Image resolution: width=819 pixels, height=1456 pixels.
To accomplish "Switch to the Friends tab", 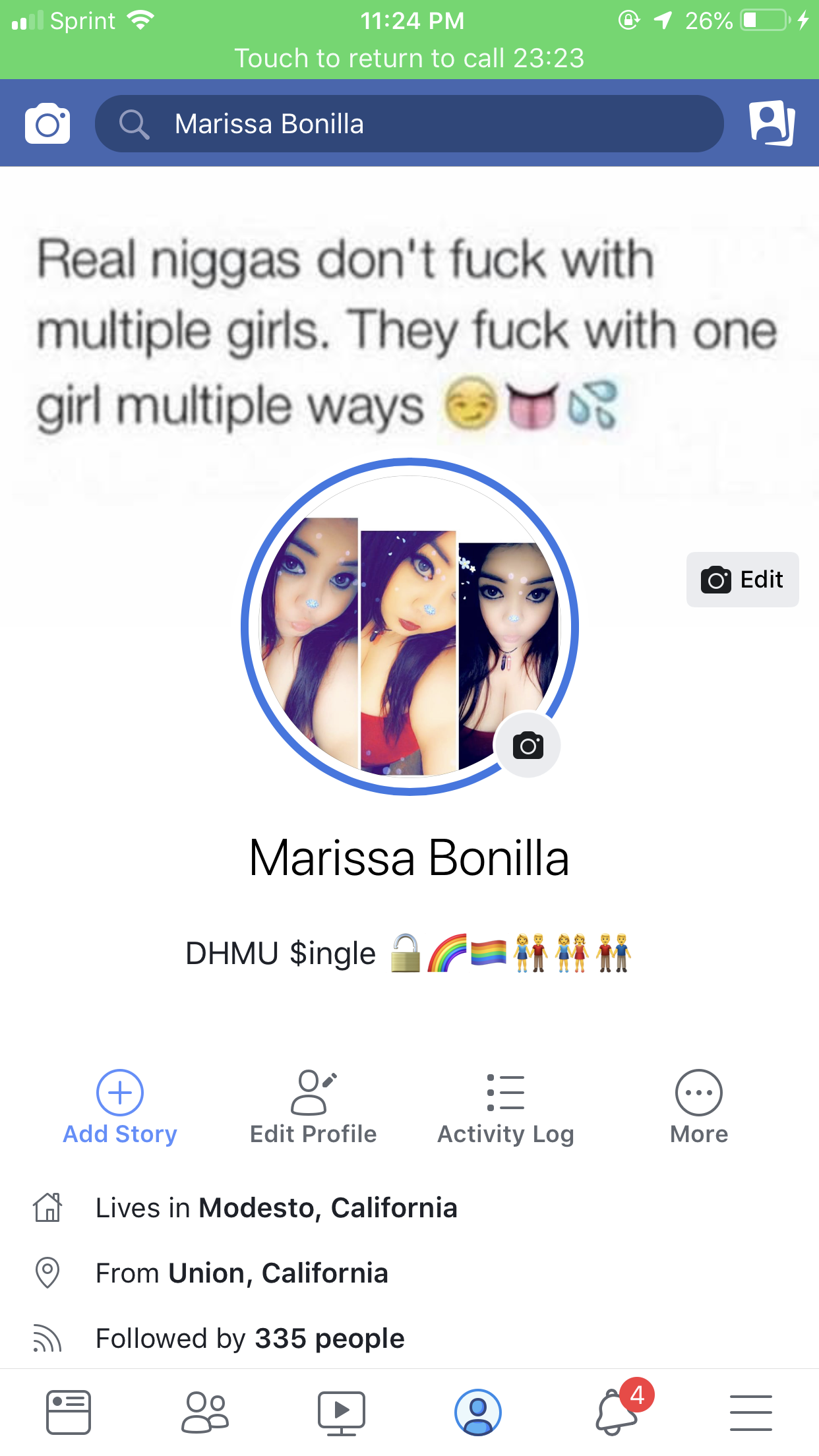I will [x=204, y=1412].
